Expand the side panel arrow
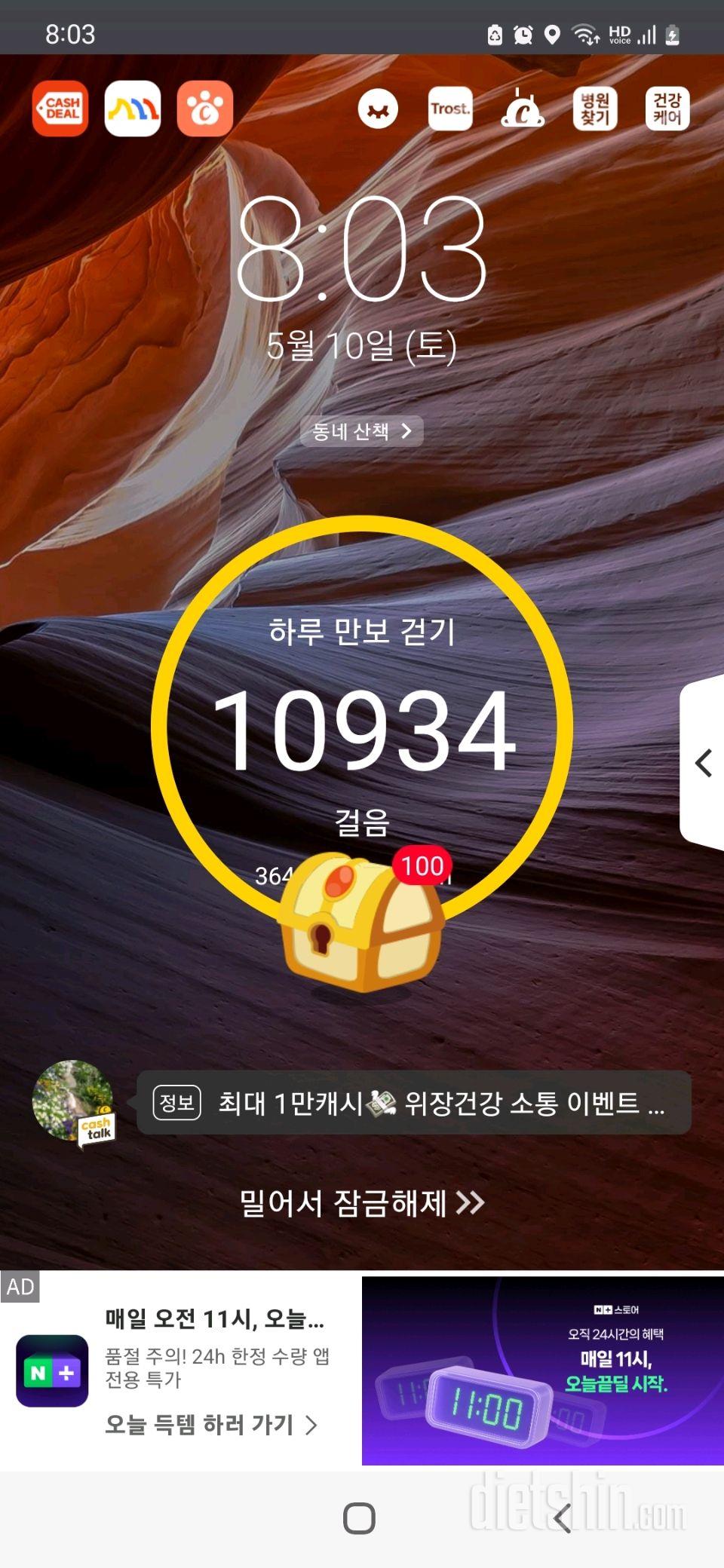Viewport: 724px width, 1568px height. point(703,763)
